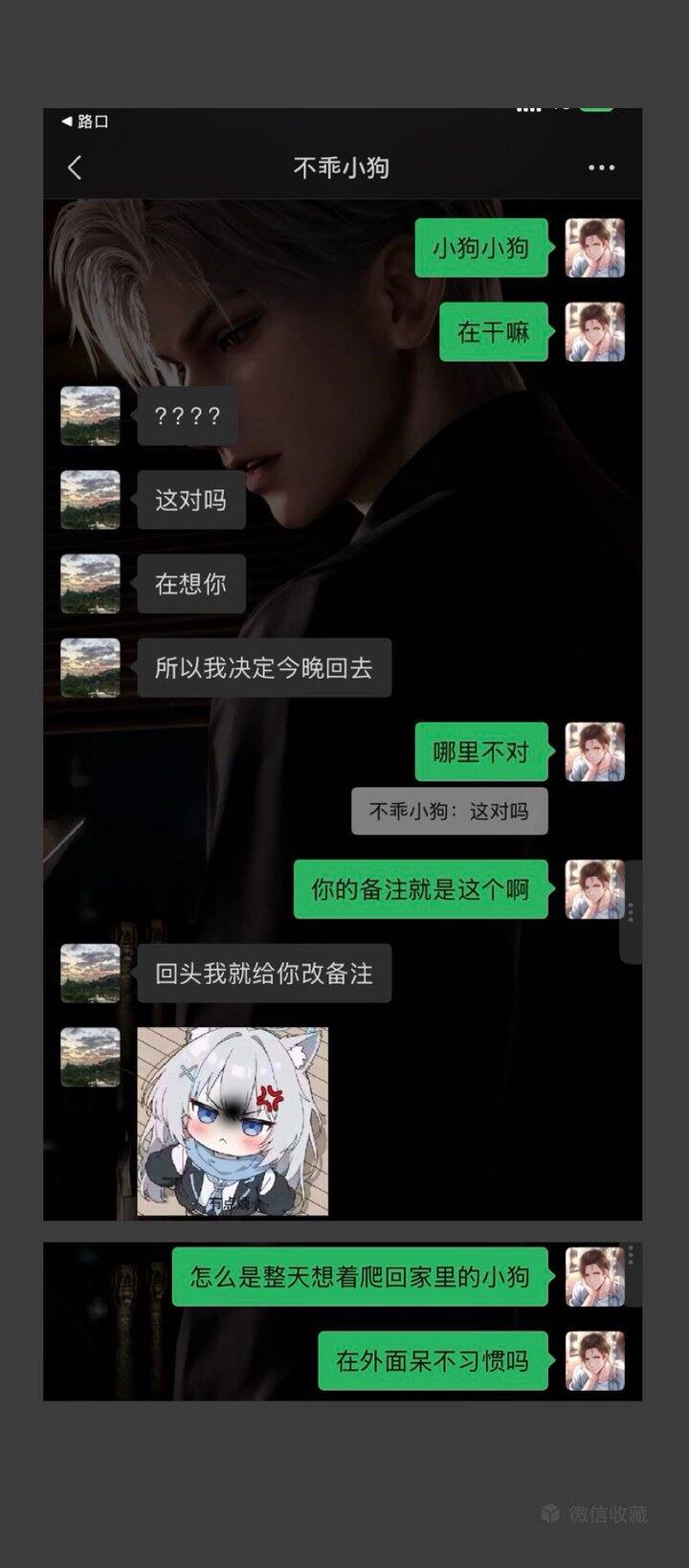Open 不乖小狗's profile via their avatar
Screen dimensions: 689x1568
[x=90, y=415]
